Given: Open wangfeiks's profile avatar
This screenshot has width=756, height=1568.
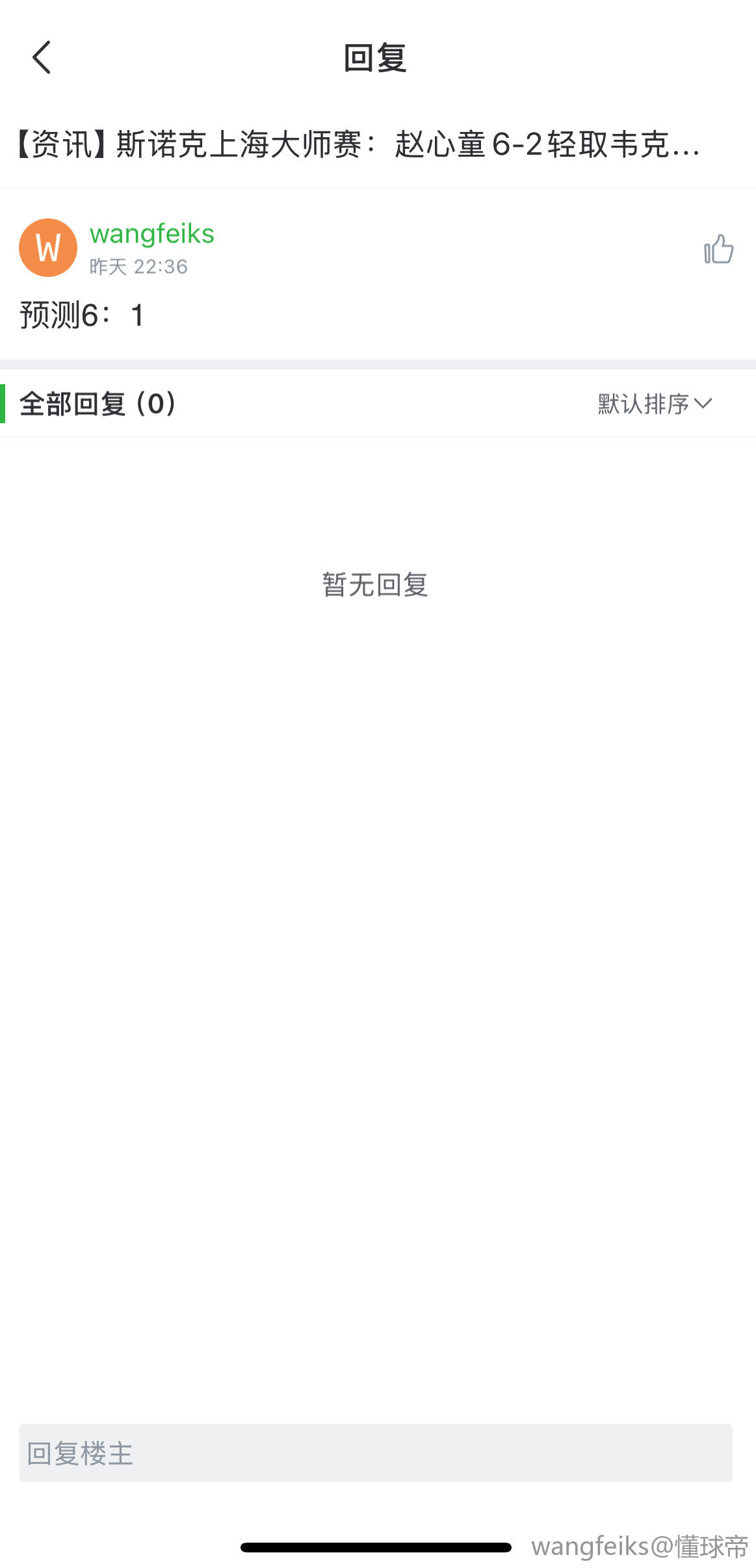Looking at the screenshot, I should [48, 248].
